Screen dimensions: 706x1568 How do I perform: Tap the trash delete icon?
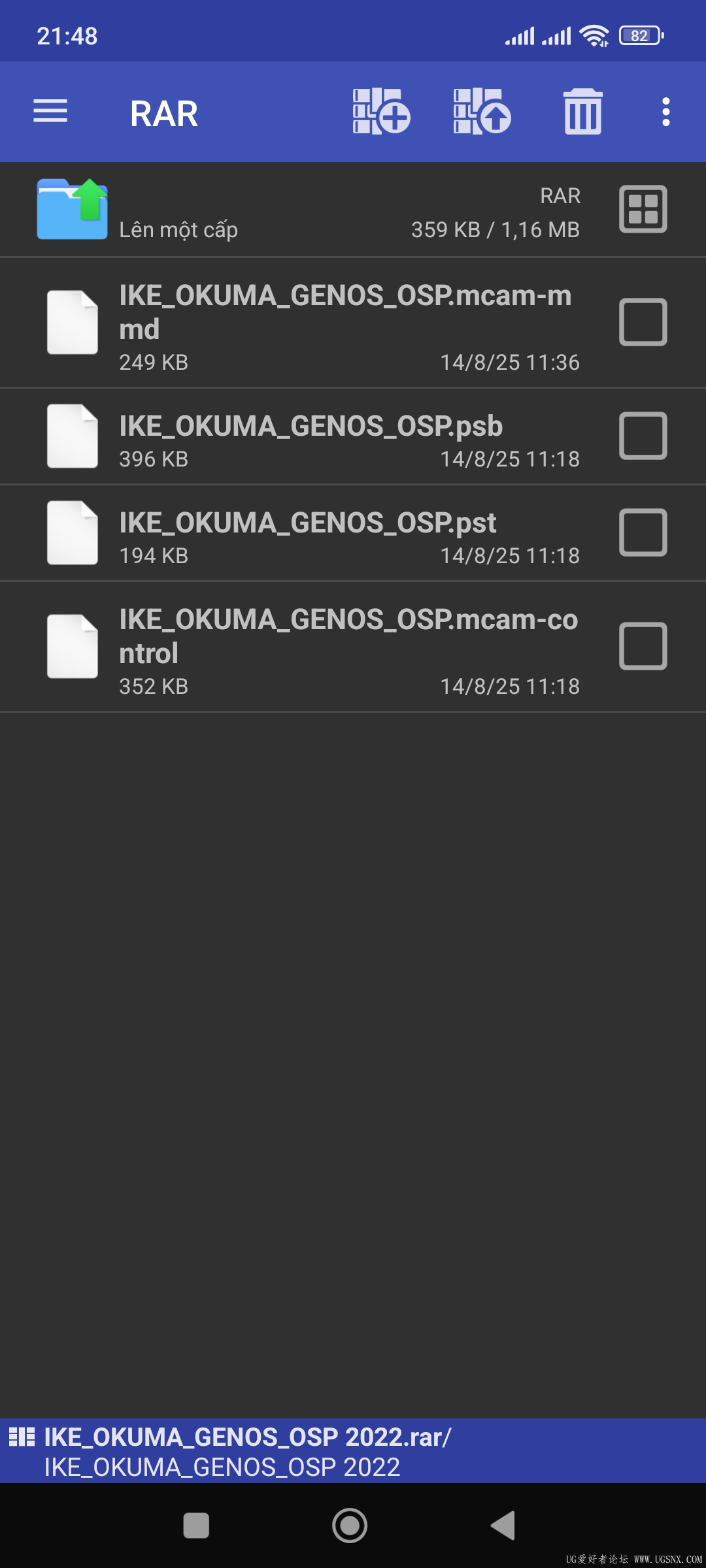coord(582,112)
